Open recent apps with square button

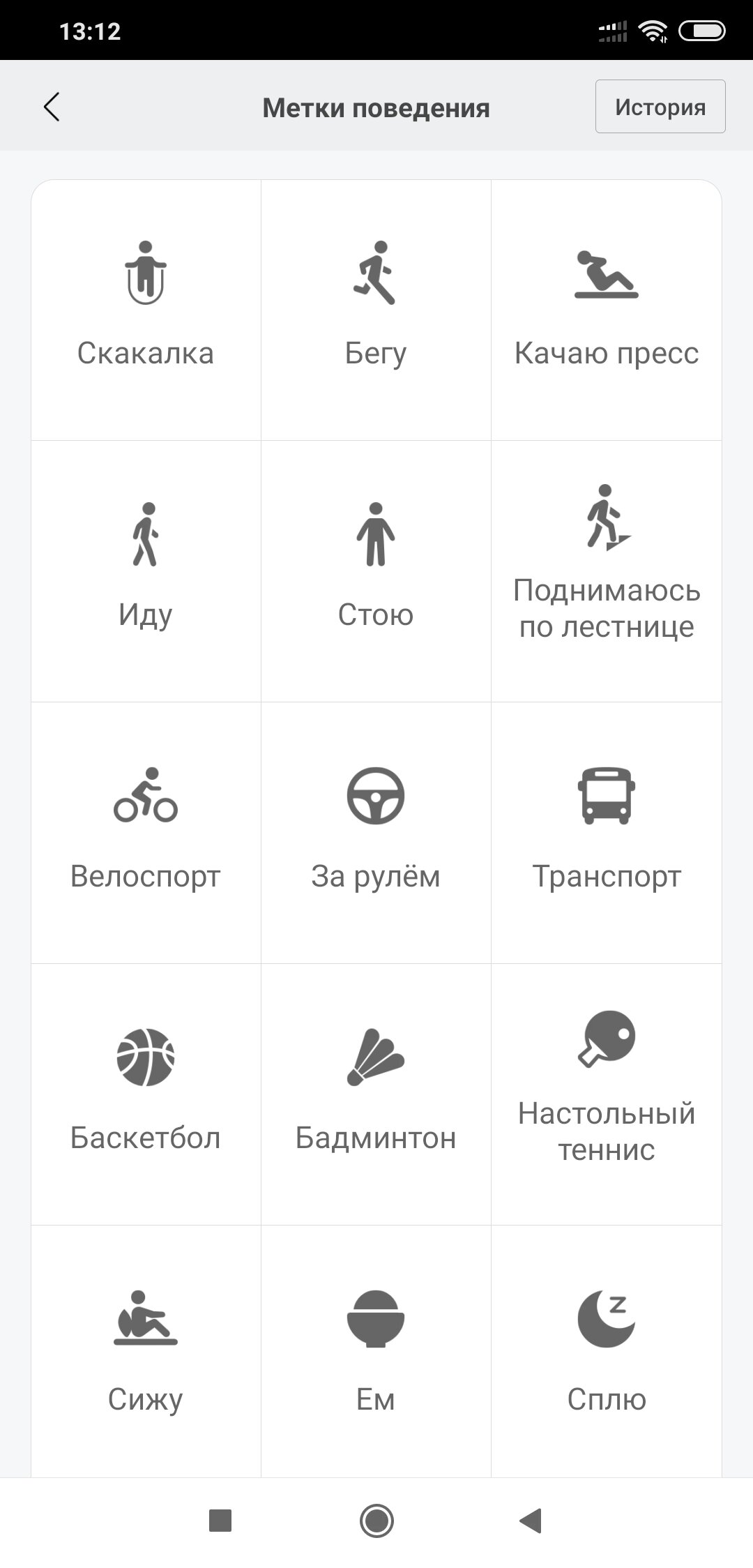point(220,1521)
